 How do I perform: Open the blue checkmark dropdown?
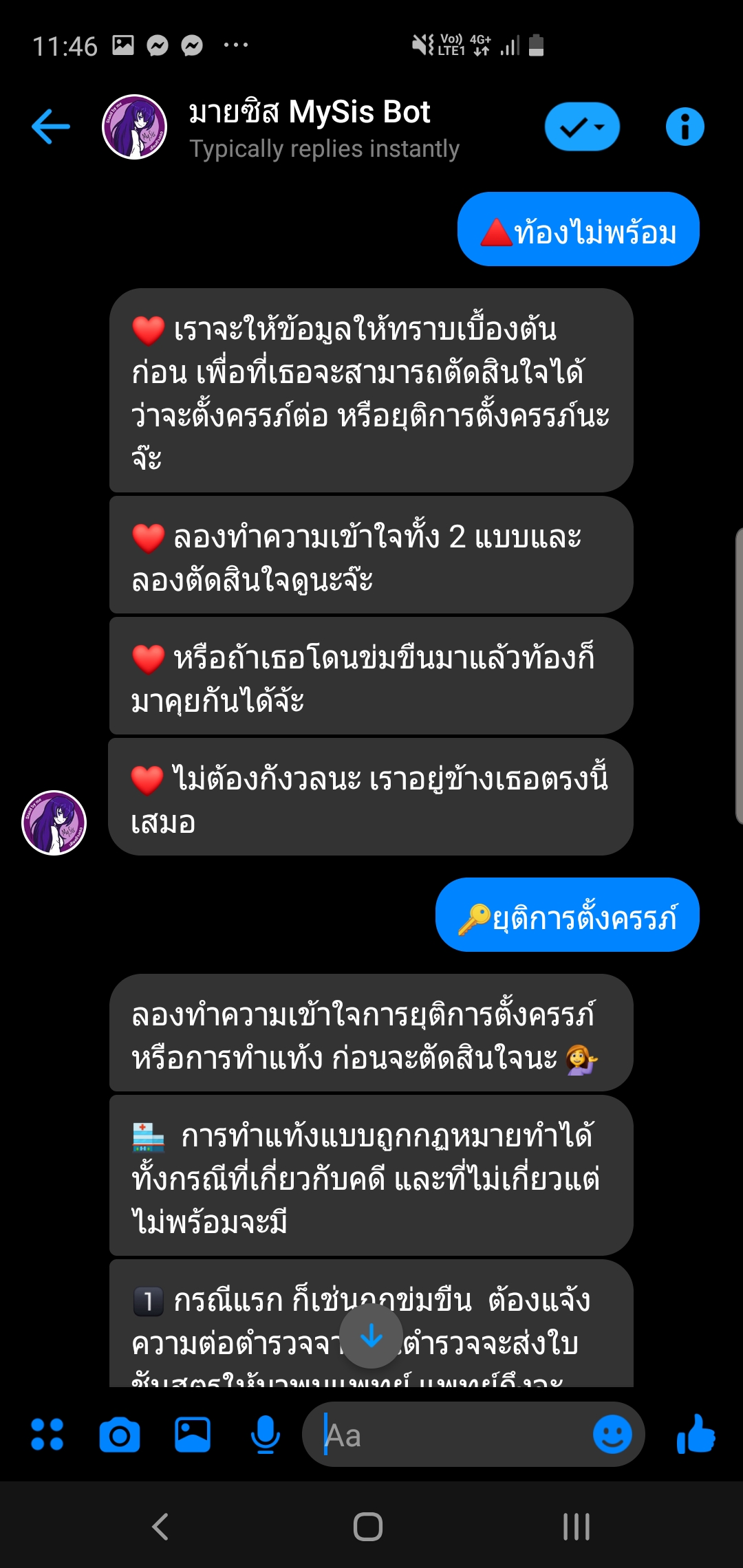(582, 127)
